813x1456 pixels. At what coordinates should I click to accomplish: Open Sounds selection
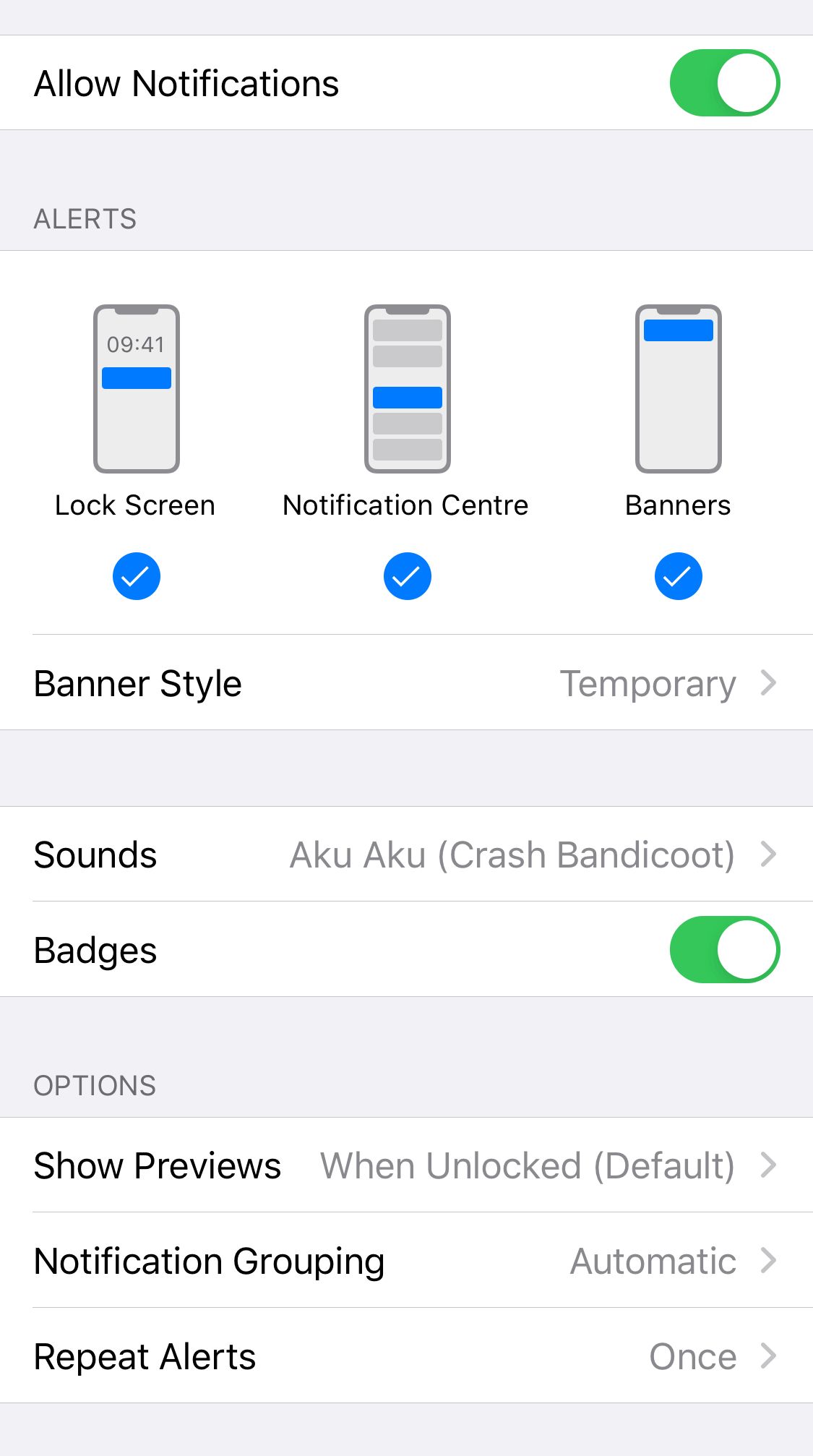[406, 855]
